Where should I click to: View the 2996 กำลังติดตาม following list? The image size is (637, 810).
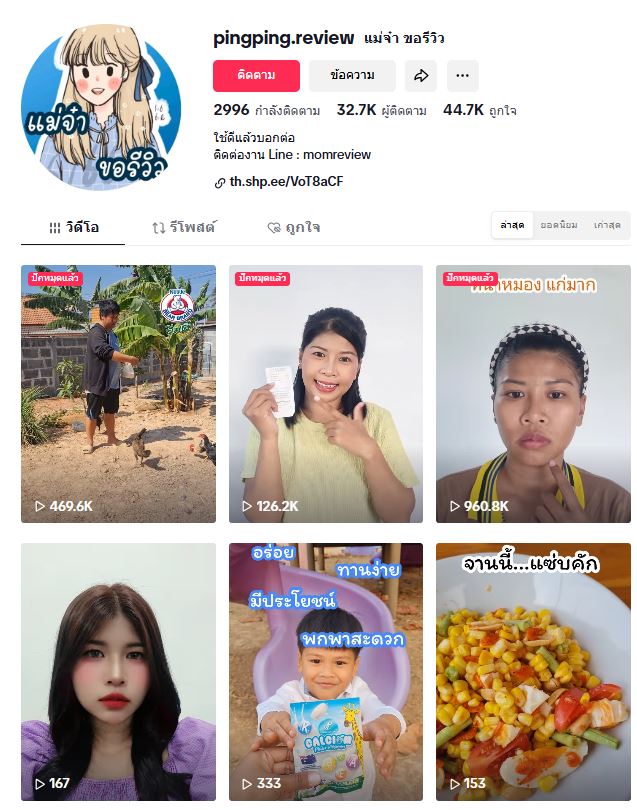(267, 110)
